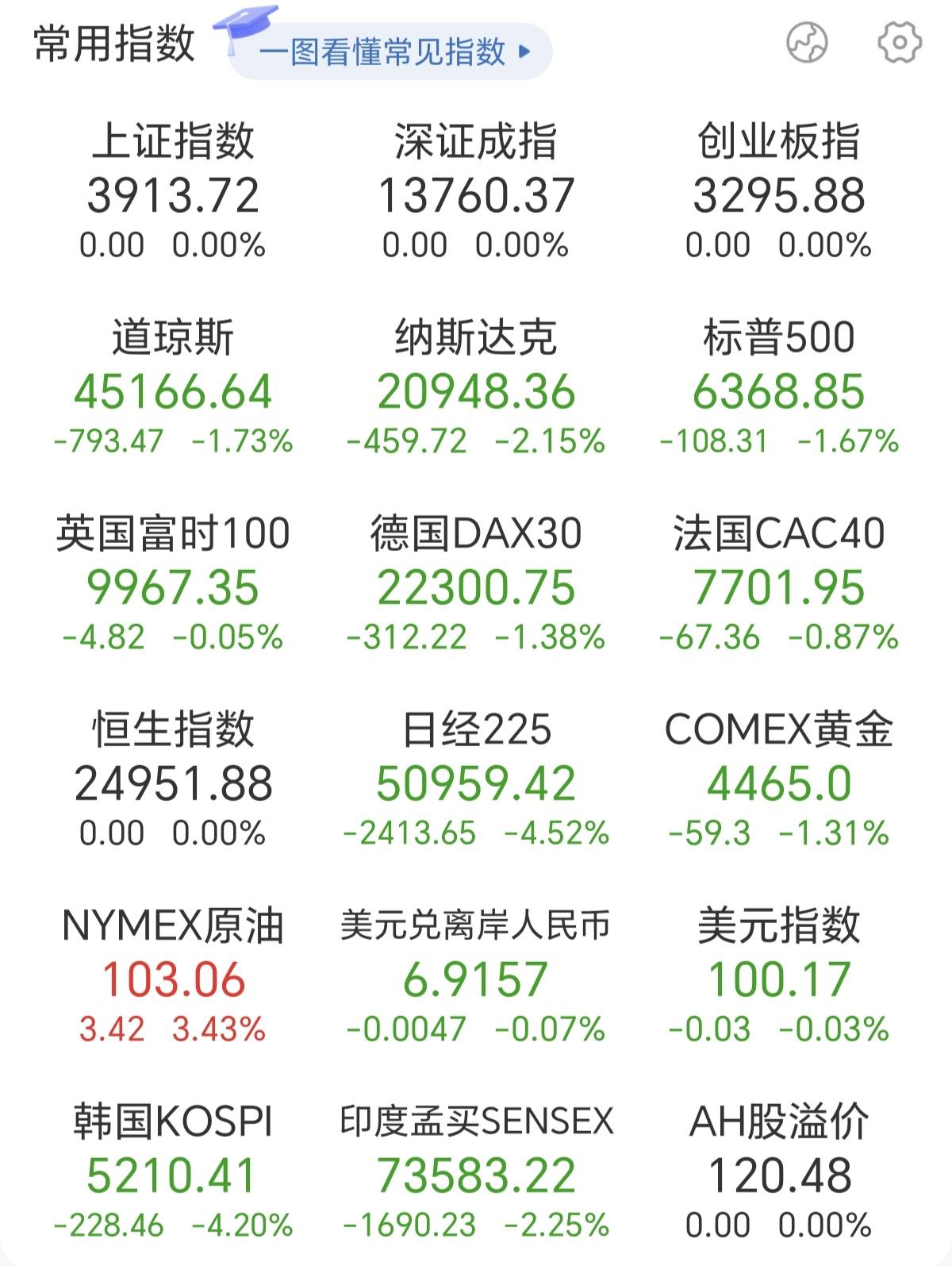Viewport: 952px width, 1266px height.
Task: Select the 韩国KOSPI index tile
Action: tap(173, 1172)
